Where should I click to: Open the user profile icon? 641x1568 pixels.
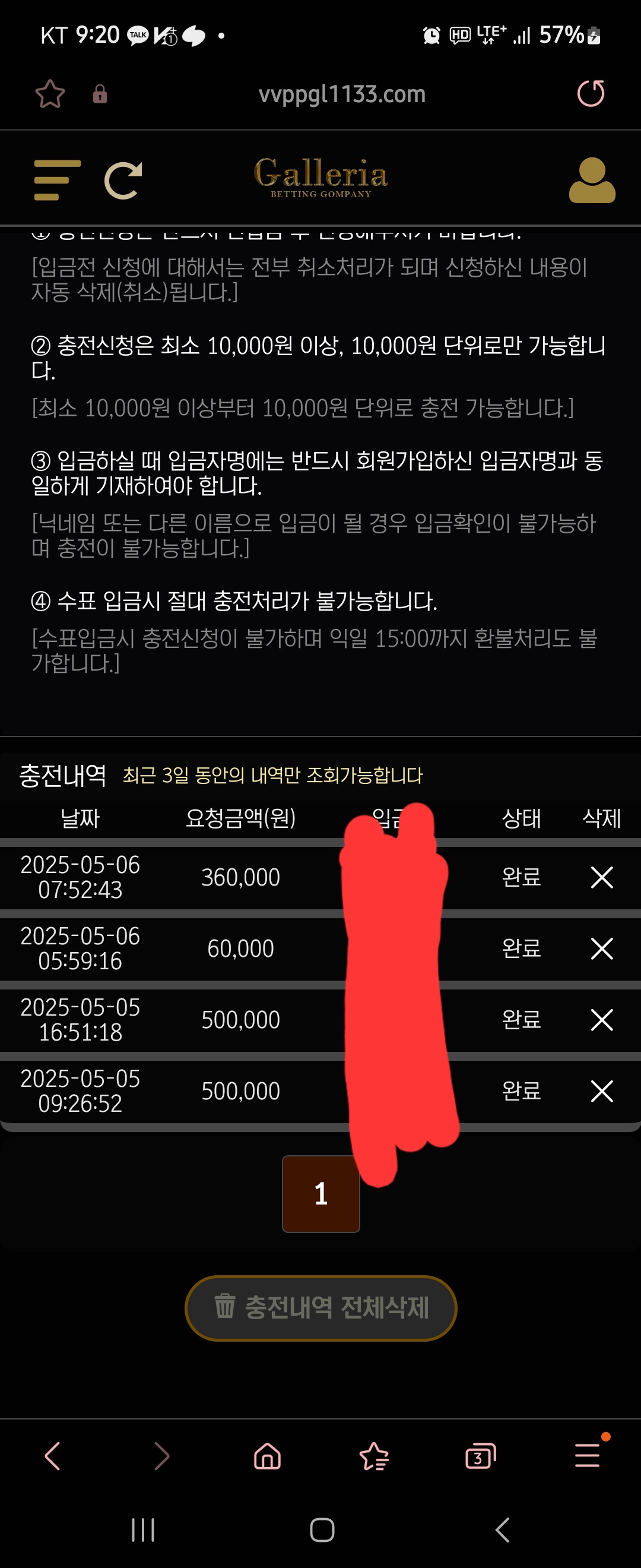point(591,180)
